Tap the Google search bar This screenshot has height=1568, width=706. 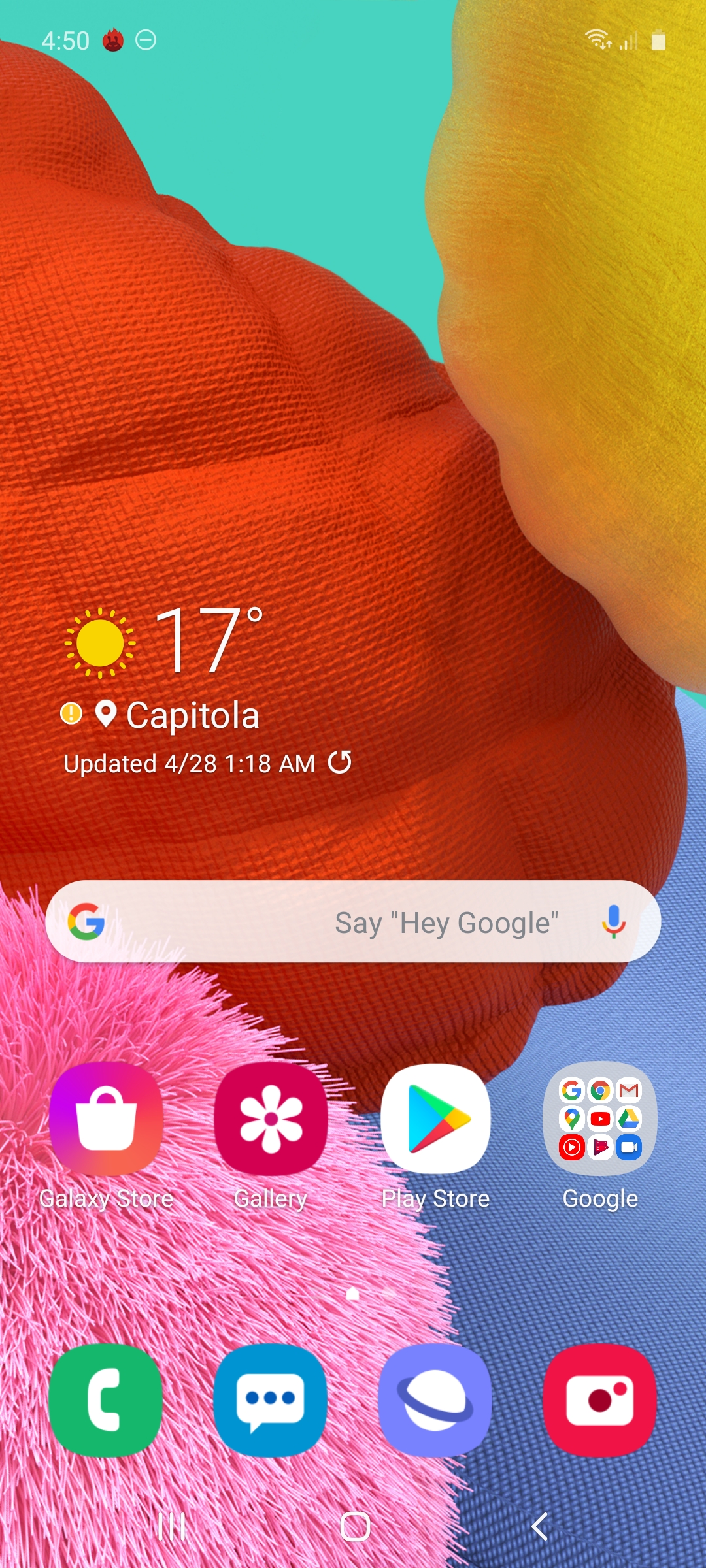(x=353, y=922)
